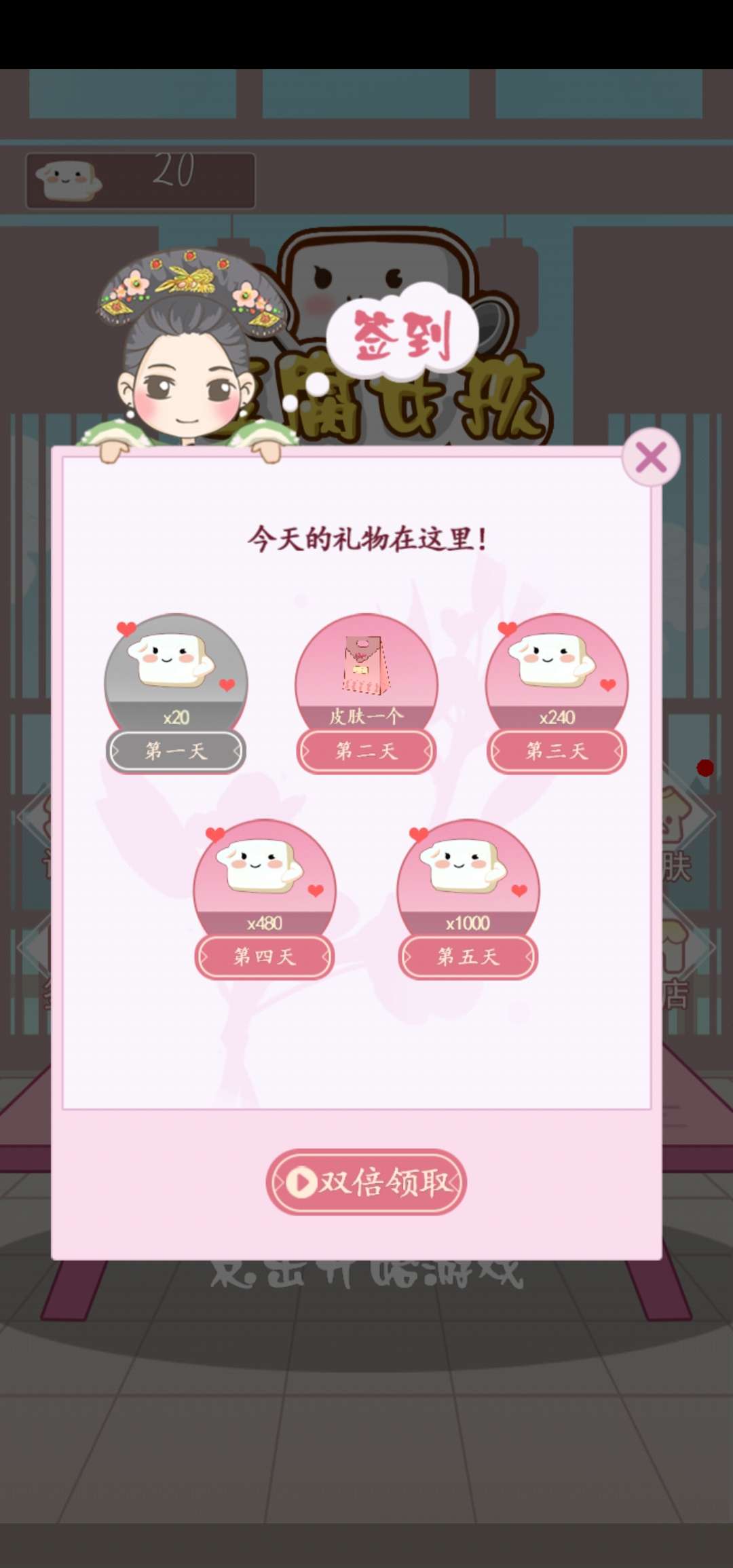
Task: Select the 第五天 x1000 reward
Action: tap(468, 897)
